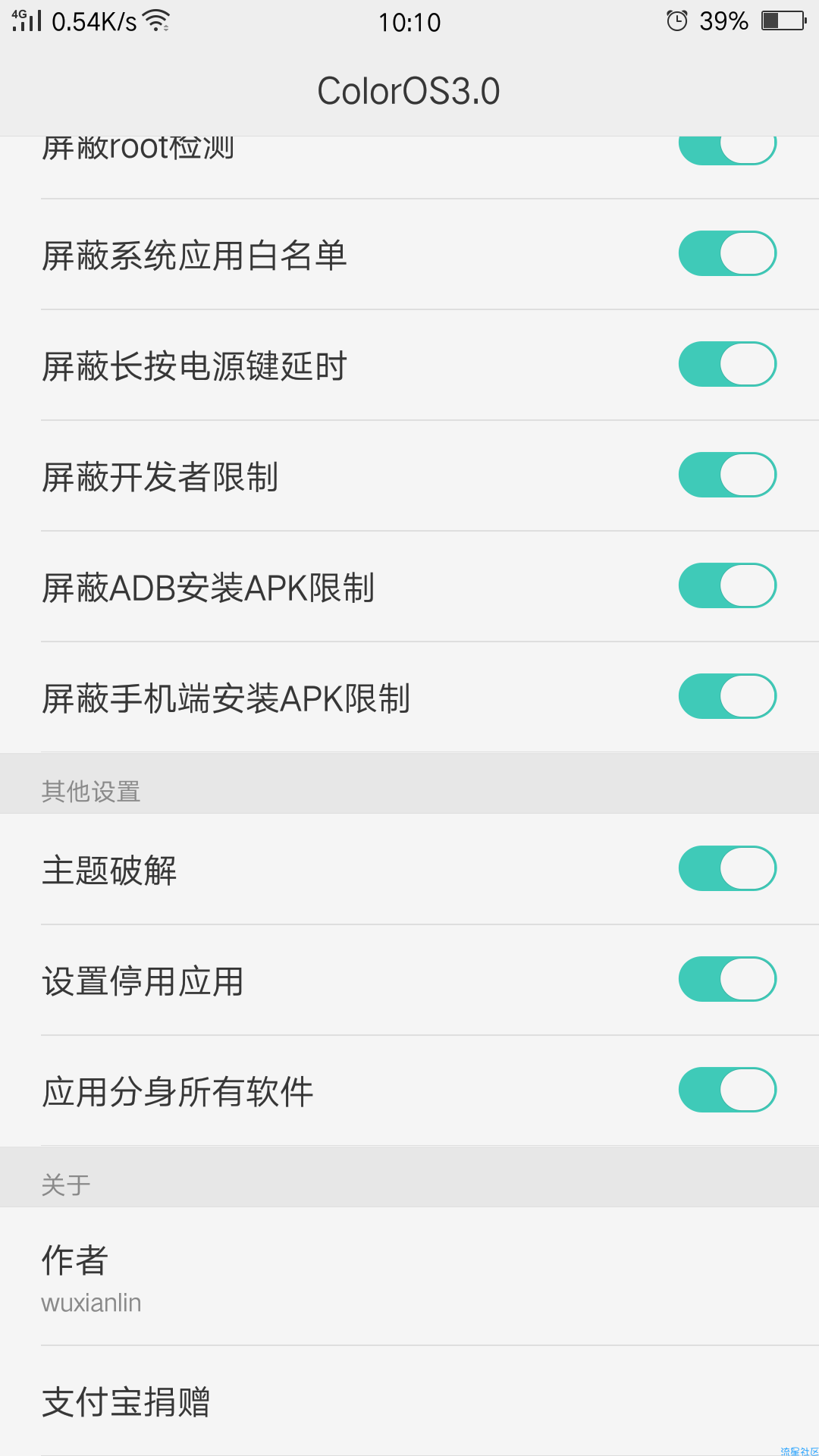This screenshot has width=819, height=1456.
Task: Open the 作者 wuxianlin row
Action: pos(409,1276)
